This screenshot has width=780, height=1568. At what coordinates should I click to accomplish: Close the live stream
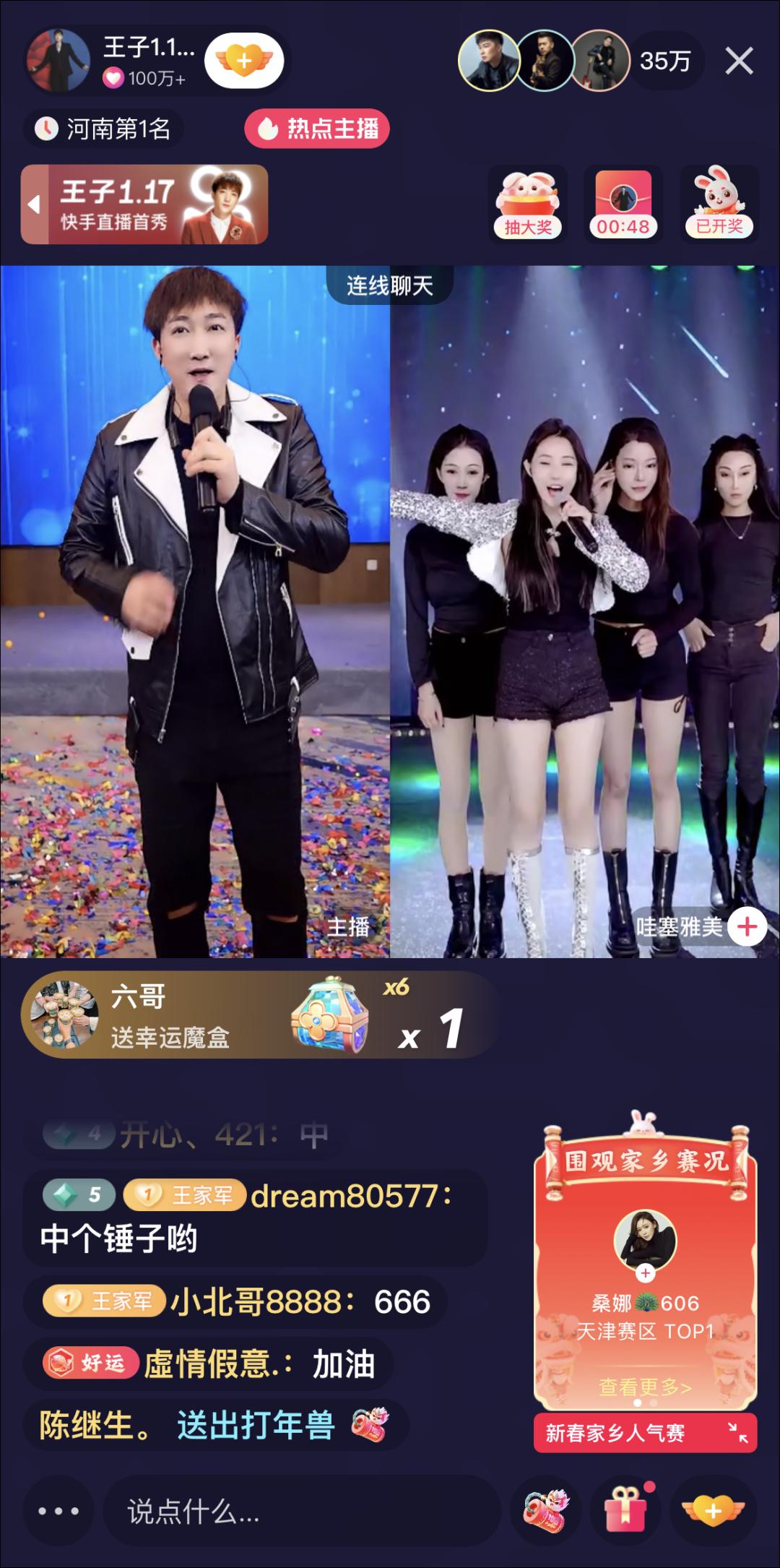739,61
